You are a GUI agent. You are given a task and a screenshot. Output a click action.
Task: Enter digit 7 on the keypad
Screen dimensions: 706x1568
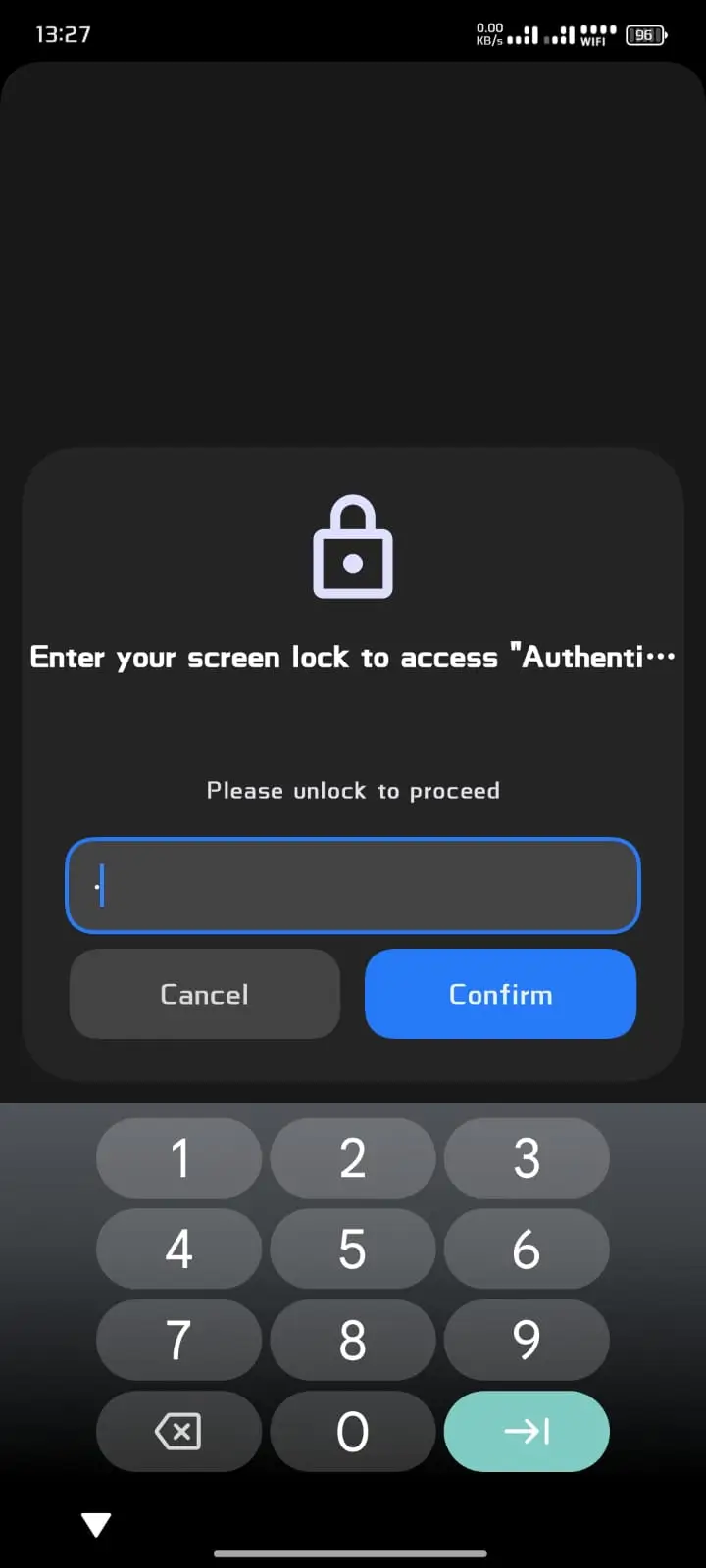tap(179, 1340)
